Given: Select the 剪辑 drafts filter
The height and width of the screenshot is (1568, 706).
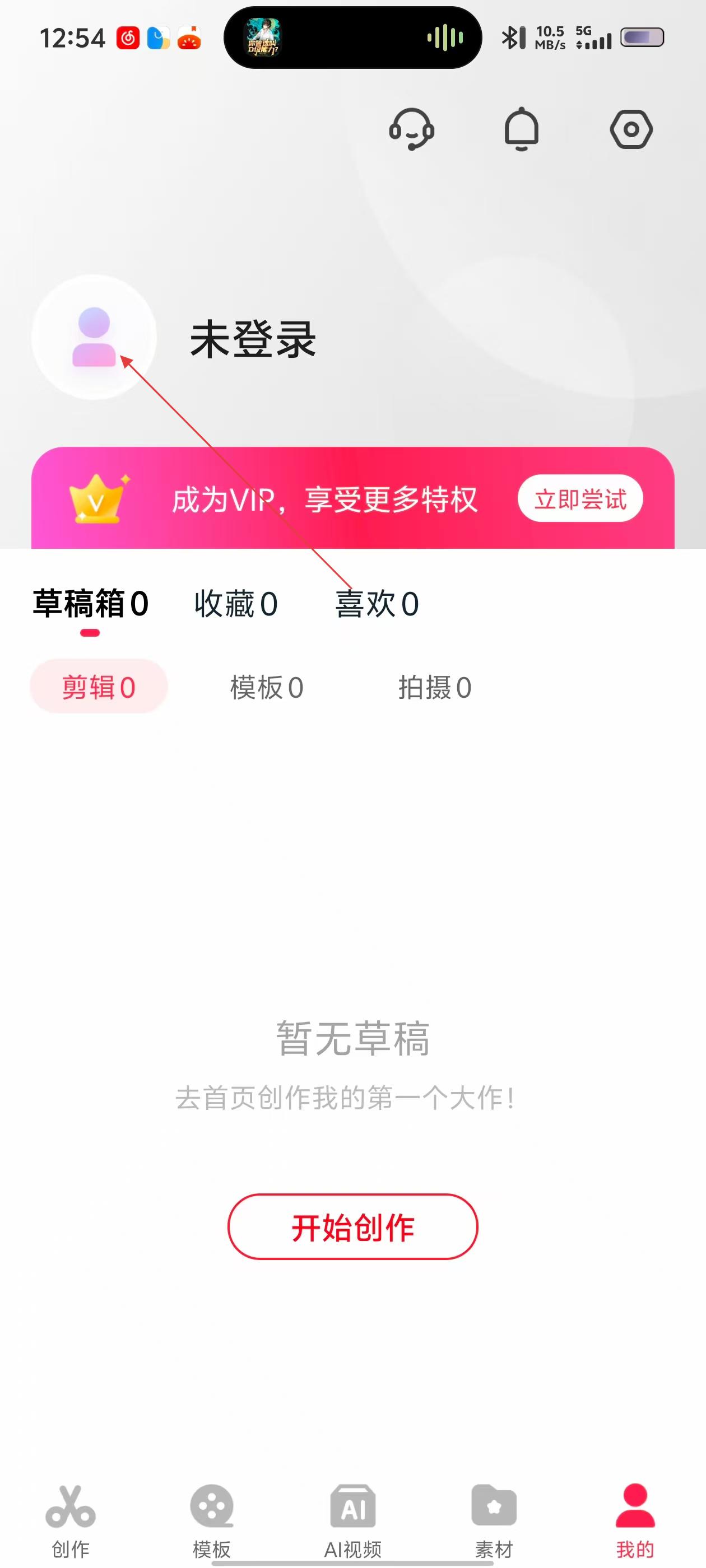Looking at the screenshot, I should [99, 687].
